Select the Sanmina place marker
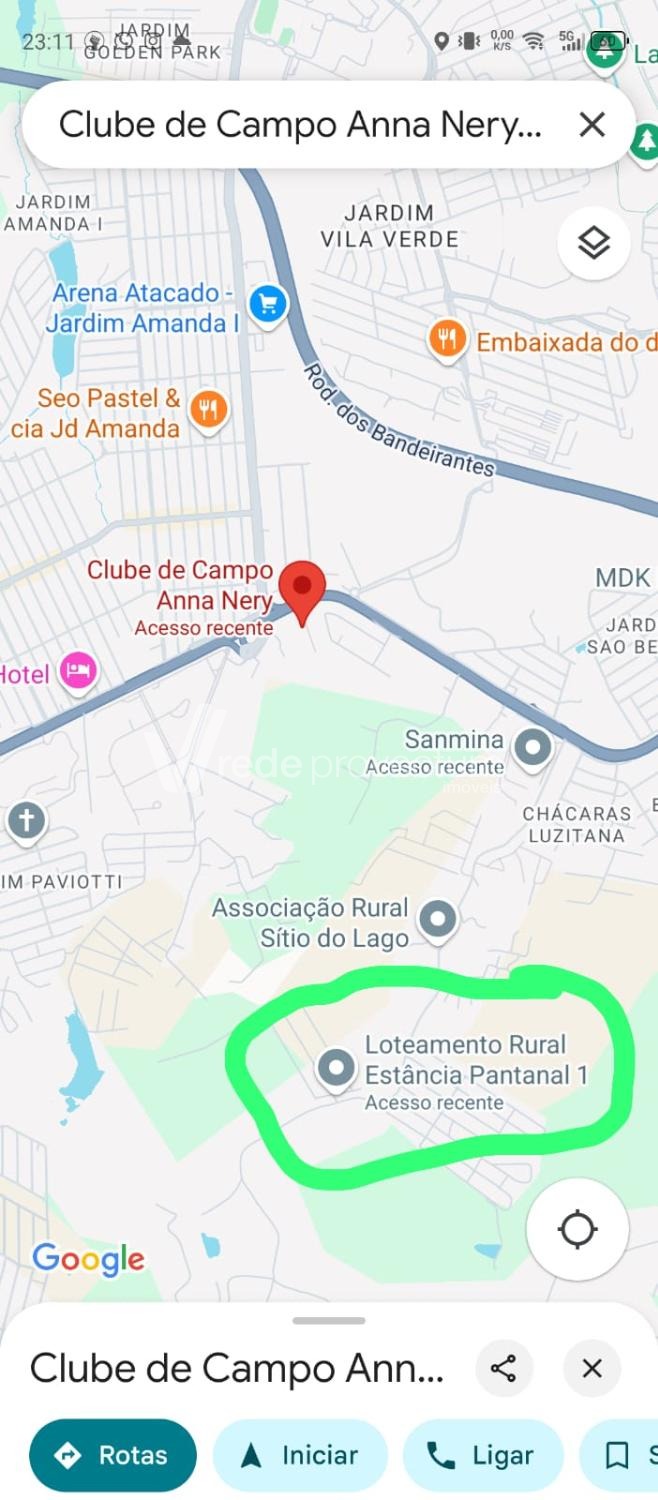 coord(532,747)
